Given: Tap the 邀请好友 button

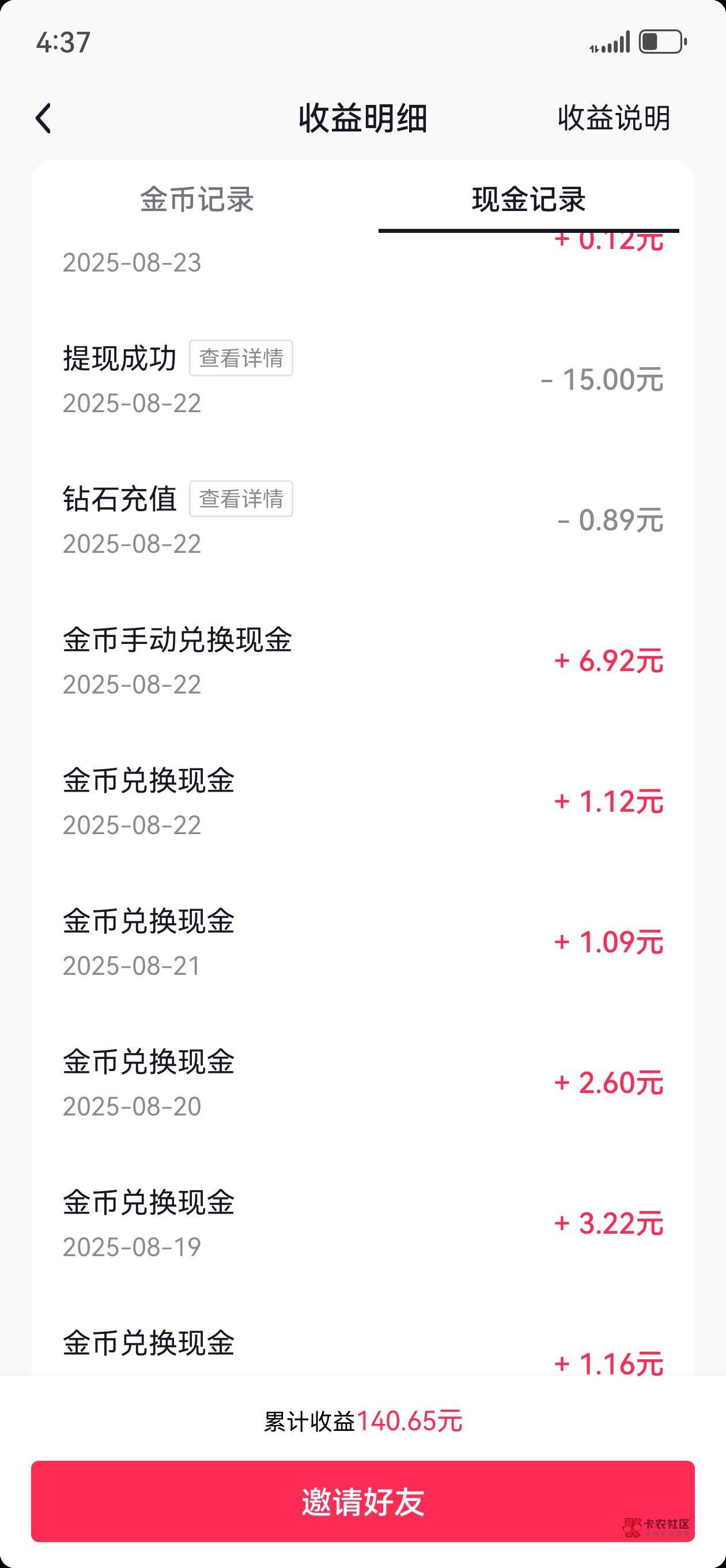Looking at the screenshot, I should (x=362, y=1501).
